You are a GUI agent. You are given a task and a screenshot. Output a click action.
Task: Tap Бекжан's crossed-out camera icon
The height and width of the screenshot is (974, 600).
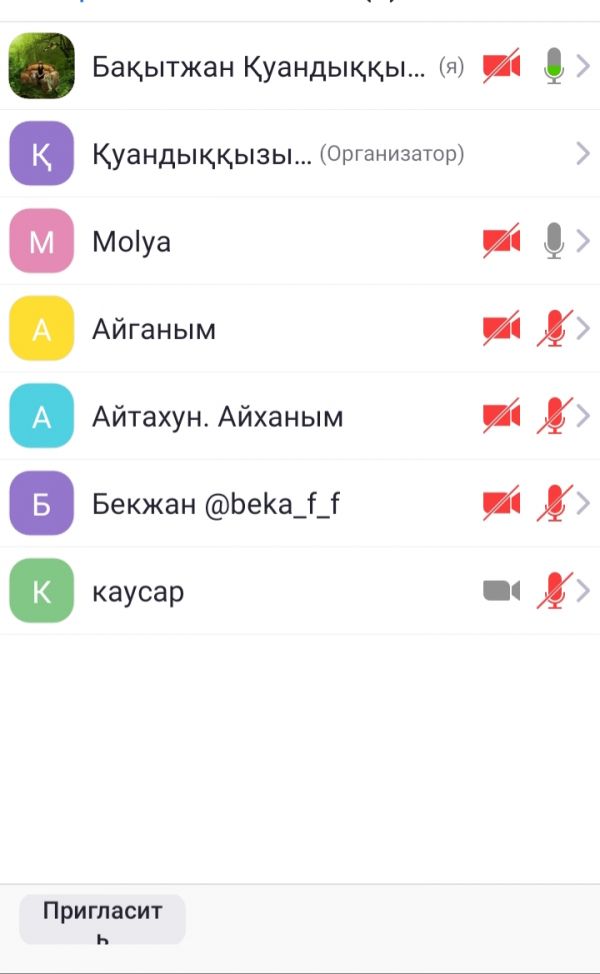point(501,504)
